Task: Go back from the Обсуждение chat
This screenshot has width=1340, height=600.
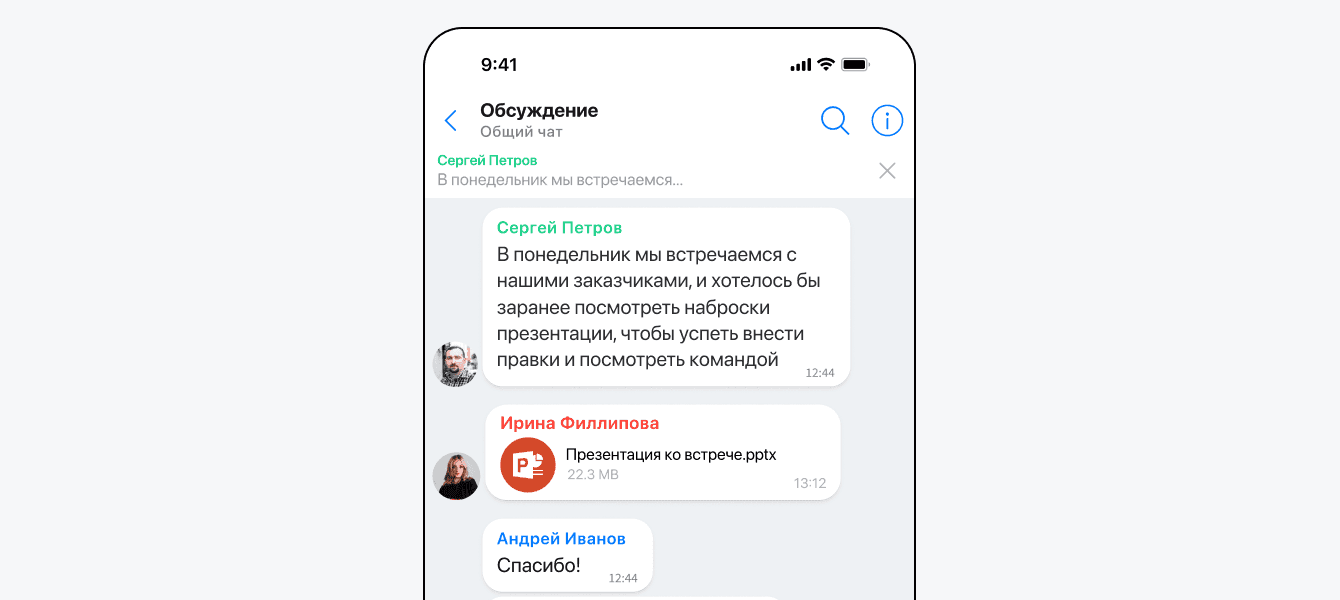Action: pos(451,121)
